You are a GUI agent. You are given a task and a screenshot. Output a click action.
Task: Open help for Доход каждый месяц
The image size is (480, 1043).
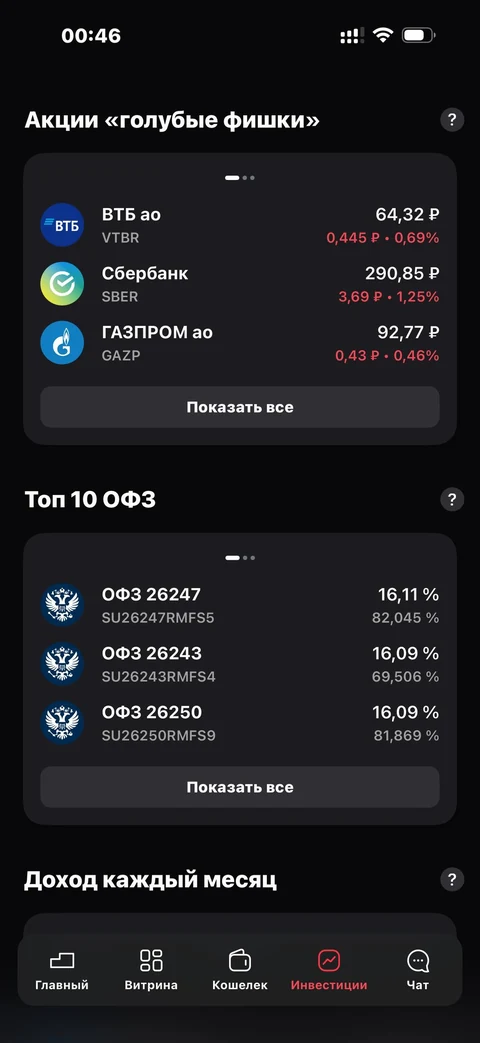tap(452, 879)
